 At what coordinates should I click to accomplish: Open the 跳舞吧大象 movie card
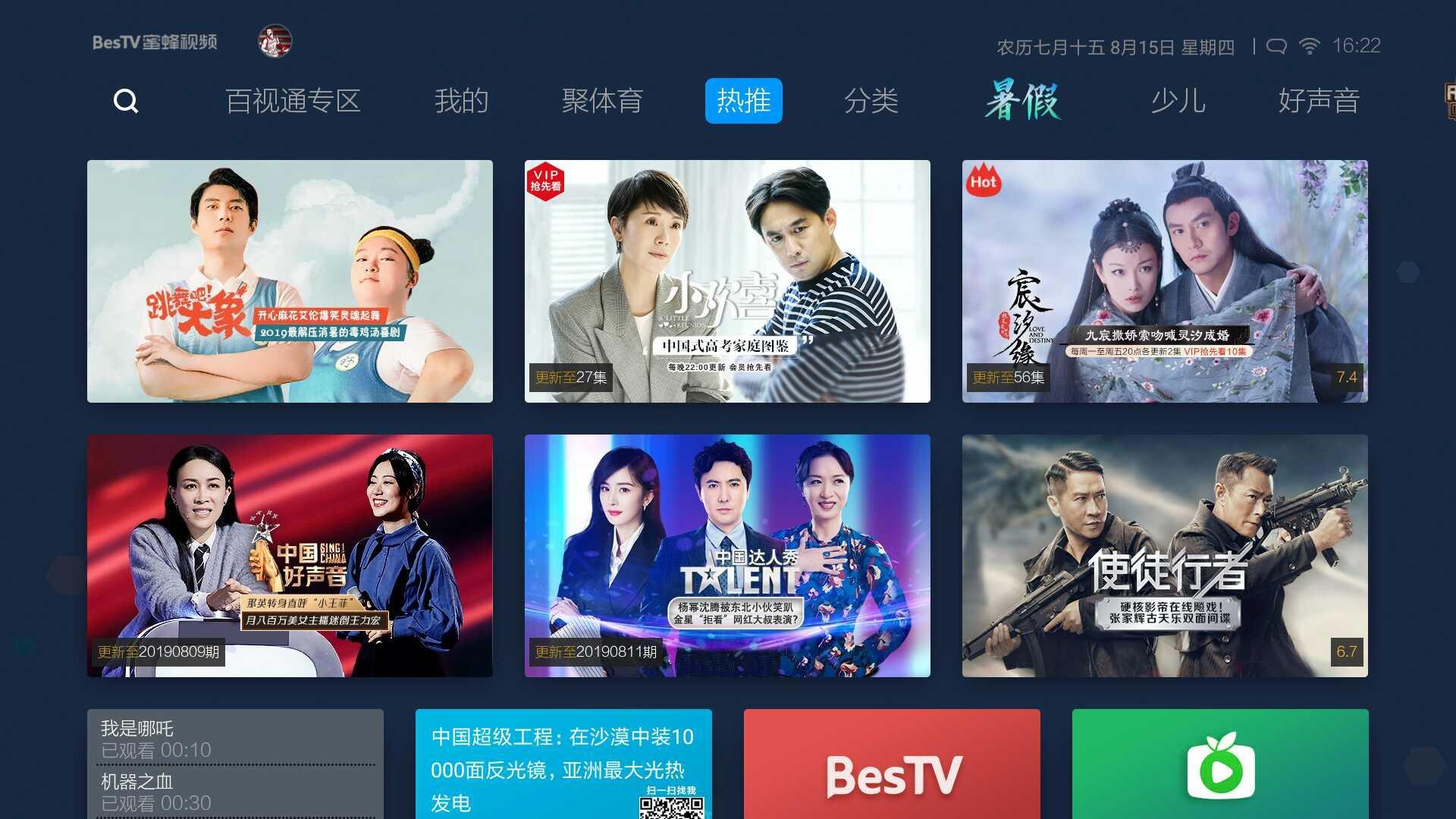[x=290, y=281]
